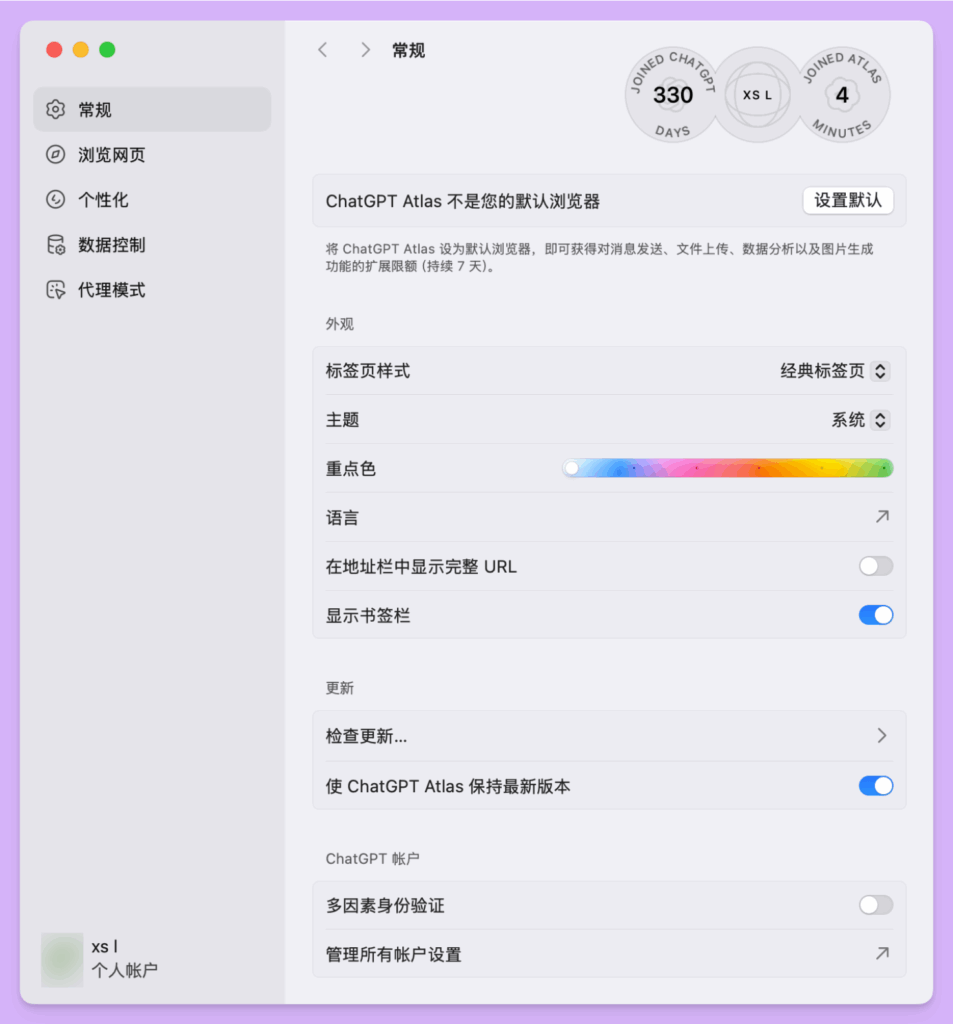
Task: Click the XS L badge
Action: tap(758, 95)
